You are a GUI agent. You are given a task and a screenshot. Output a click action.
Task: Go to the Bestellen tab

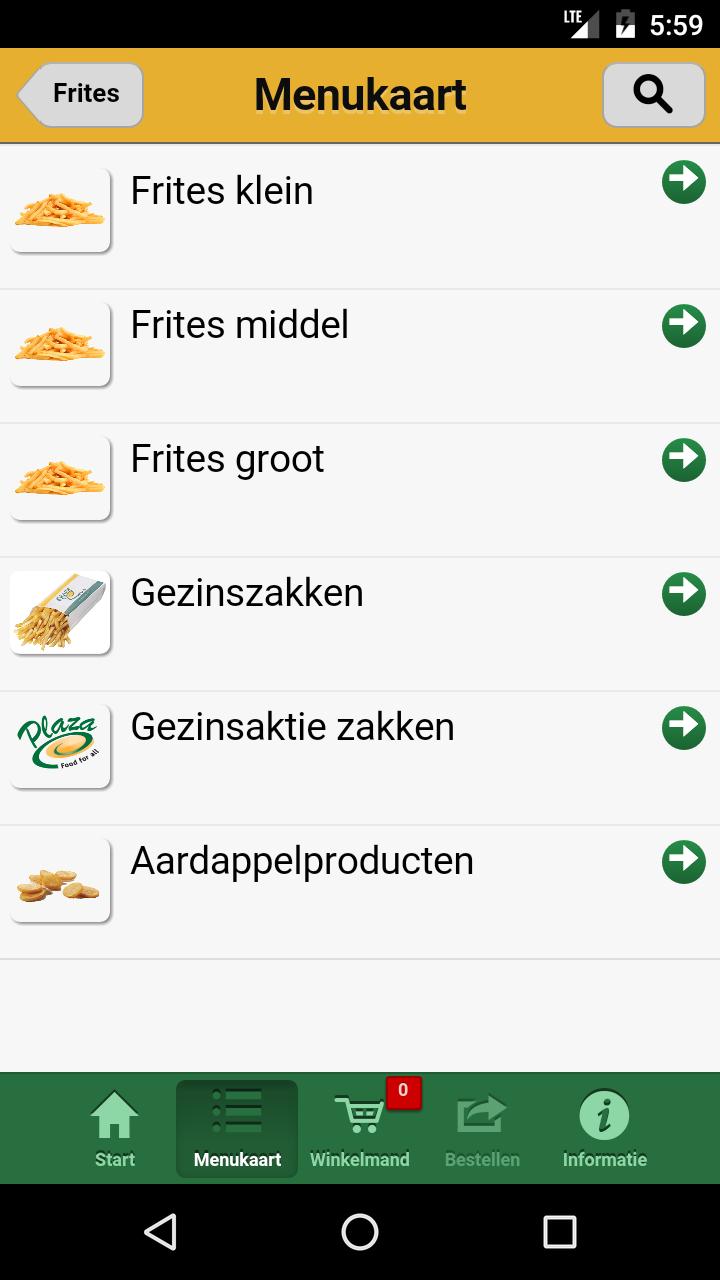[482, 1129]
